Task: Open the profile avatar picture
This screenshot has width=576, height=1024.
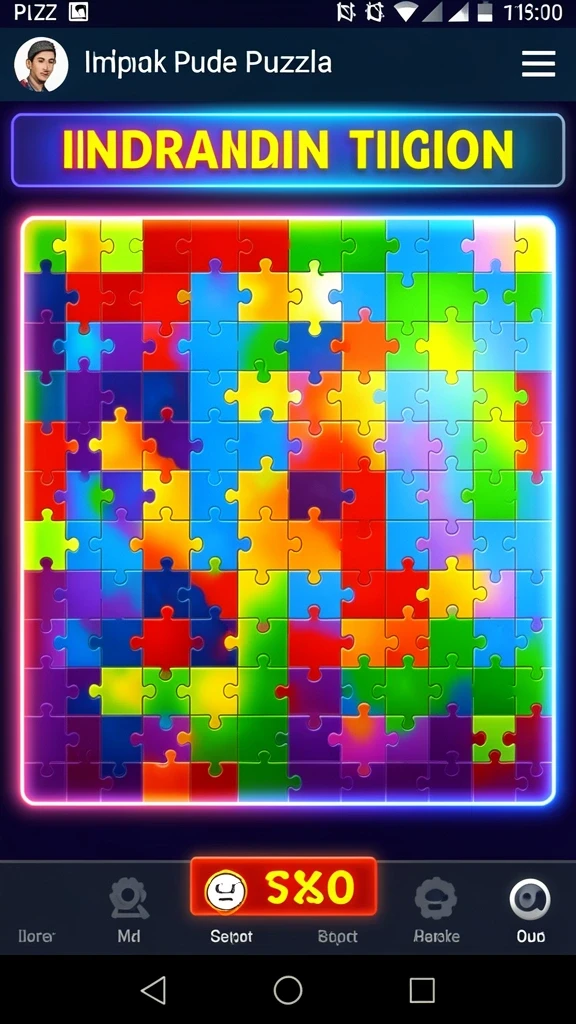Action: point(41,64)
